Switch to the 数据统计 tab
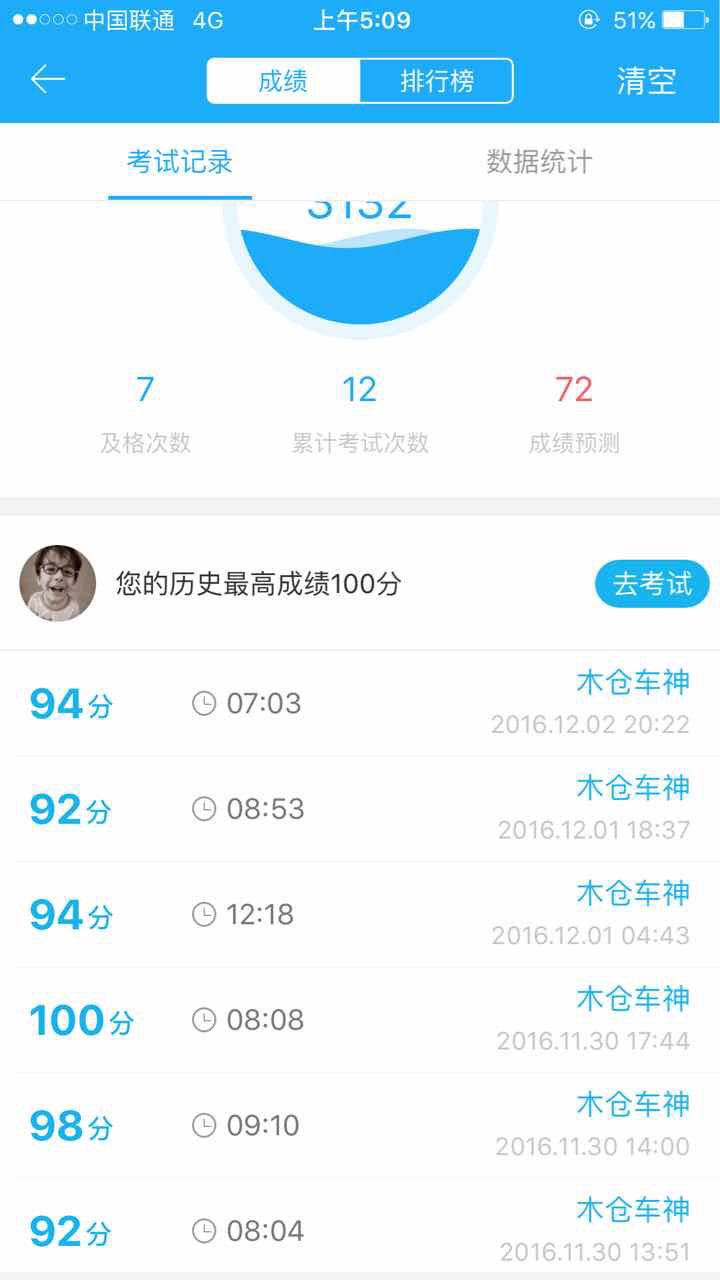The width and height of the screenshot is (720, 1280). pyautogui.click(x=539, y=162)
